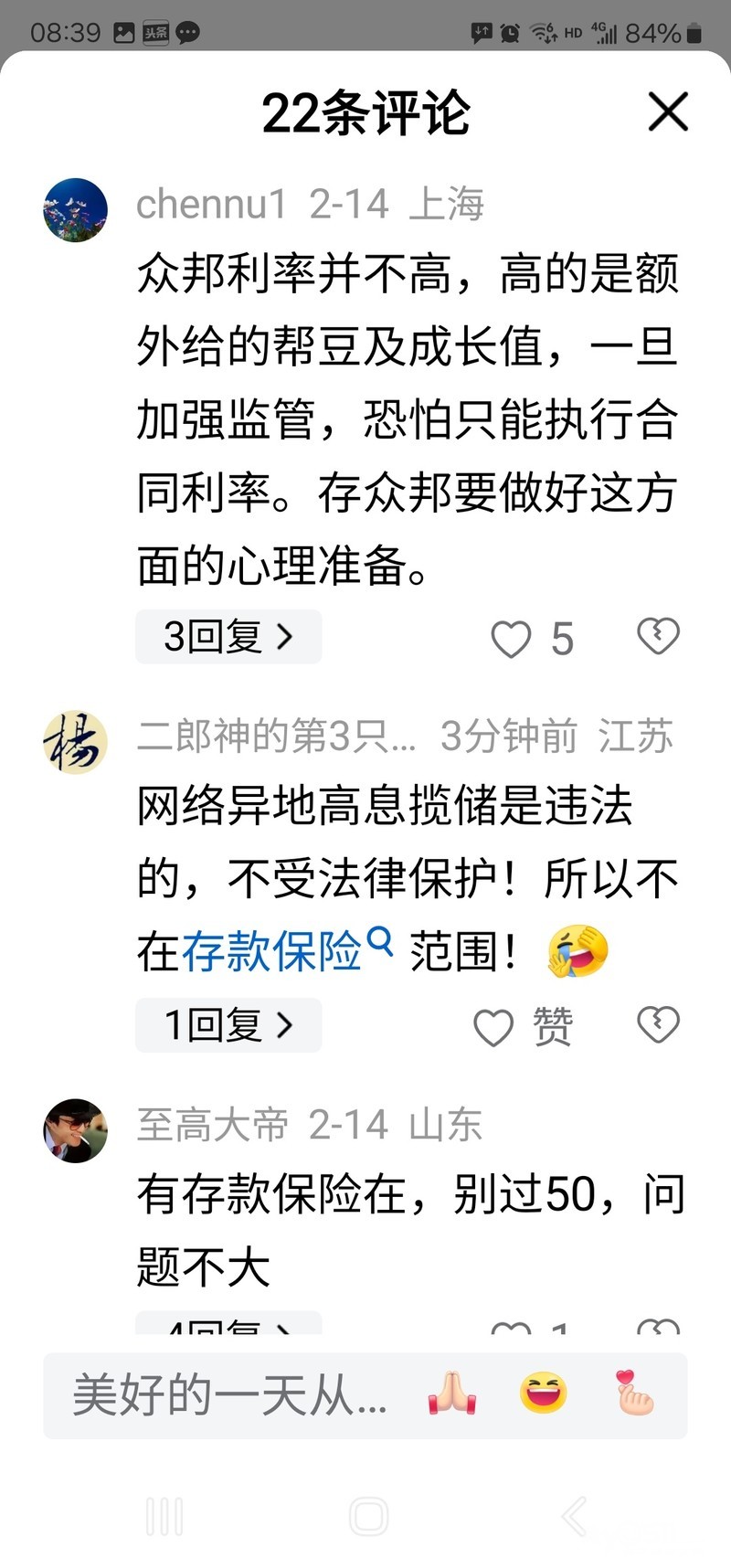
Task: Insert the finger heart emoji
Action: tap(634, 1395)
